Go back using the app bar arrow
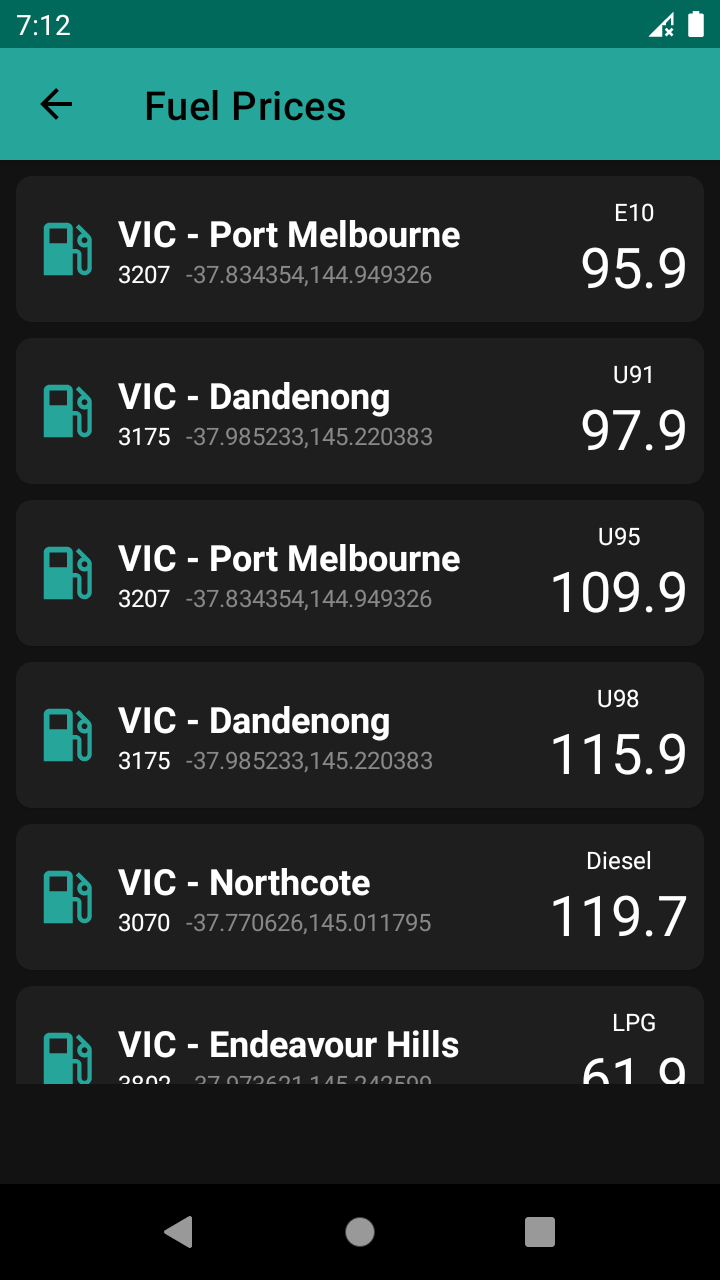Image resolution: width=720 pixels, height=1280 pixels. [x=56, y=104]
